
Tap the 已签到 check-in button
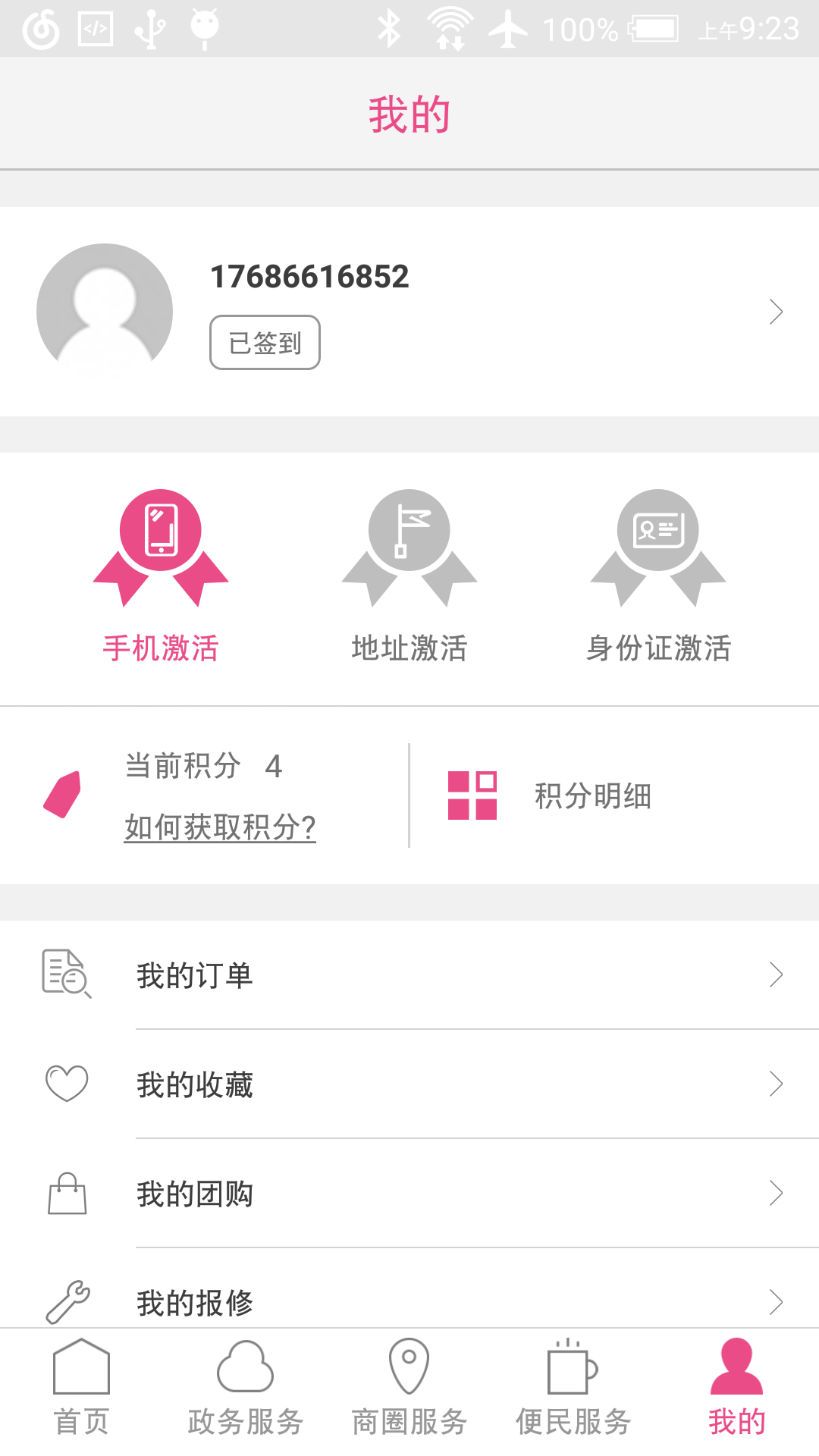[265, 343]
